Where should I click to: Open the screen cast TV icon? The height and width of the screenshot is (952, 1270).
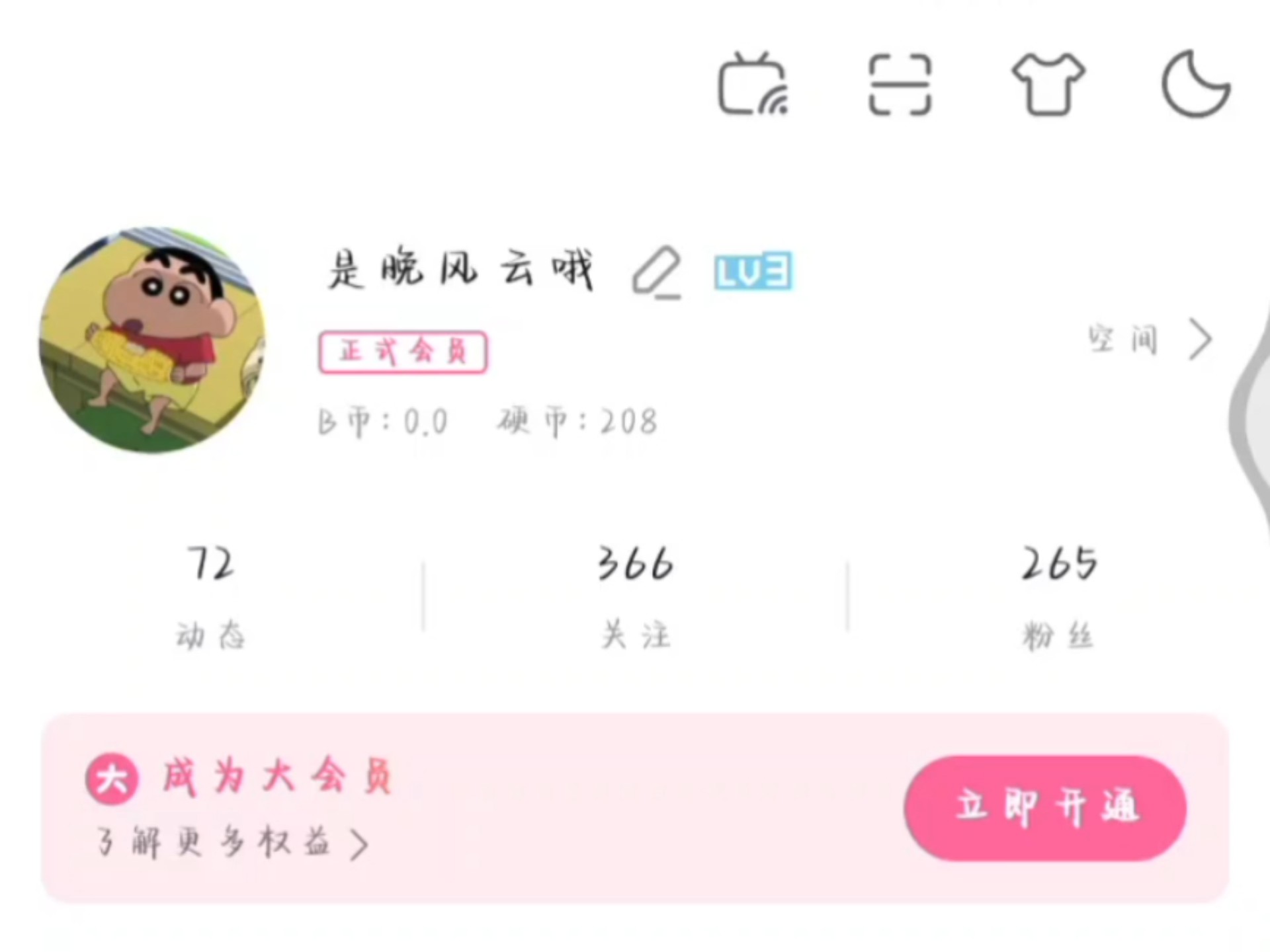[x=753, y=85]
